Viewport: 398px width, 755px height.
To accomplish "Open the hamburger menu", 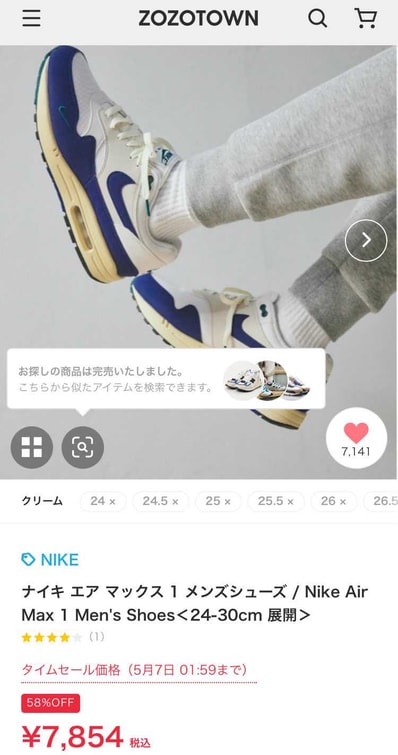I will click(x=31, y=19).
